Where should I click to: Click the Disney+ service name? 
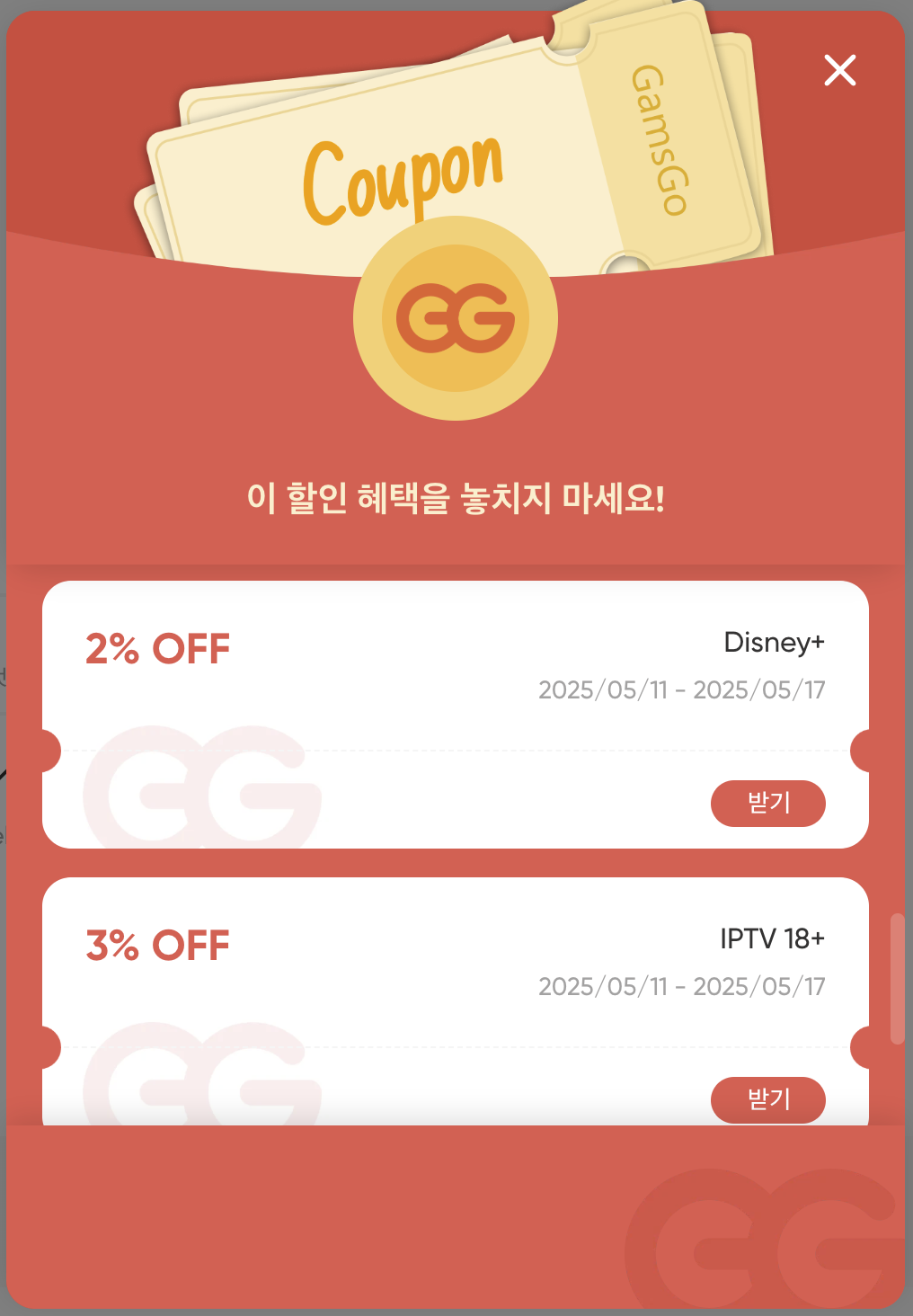click(x=774, y=642)
